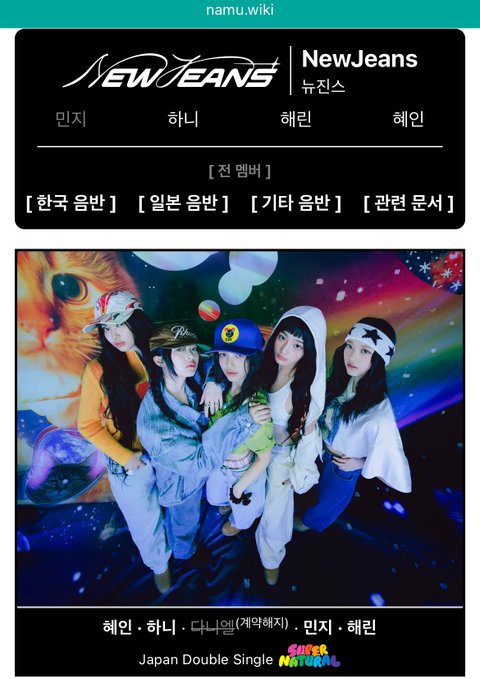This screenshot has width=480, height=679.
Task: Expand the 일본 음반 list
Action: coord(183,203)
